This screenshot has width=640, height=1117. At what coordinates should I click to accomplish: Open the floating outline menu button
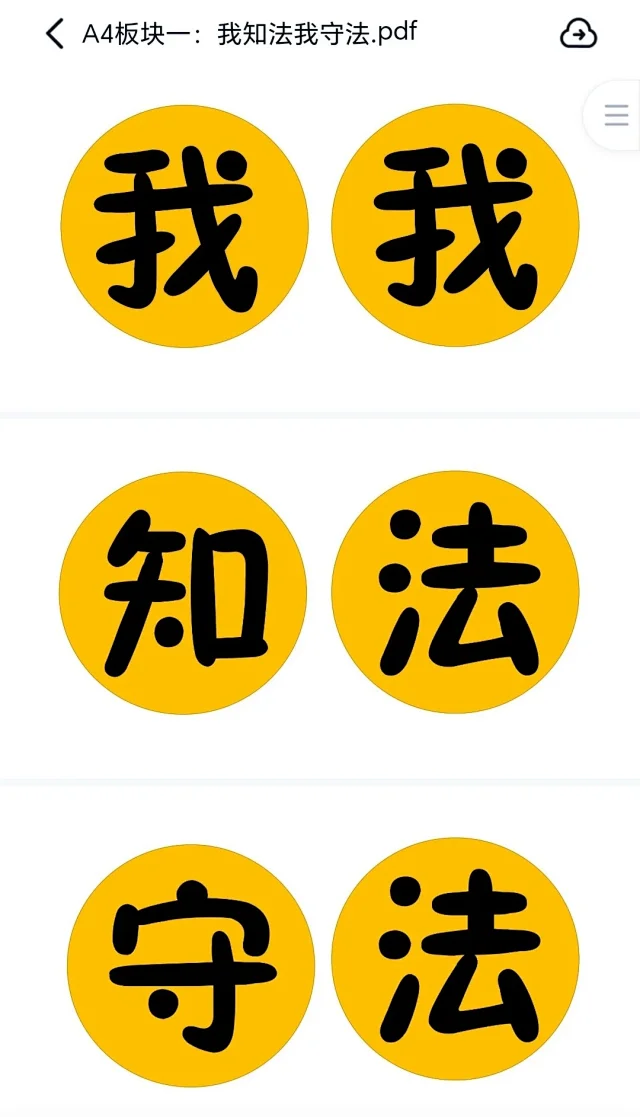pyautogui.click(x=615, y=116)
